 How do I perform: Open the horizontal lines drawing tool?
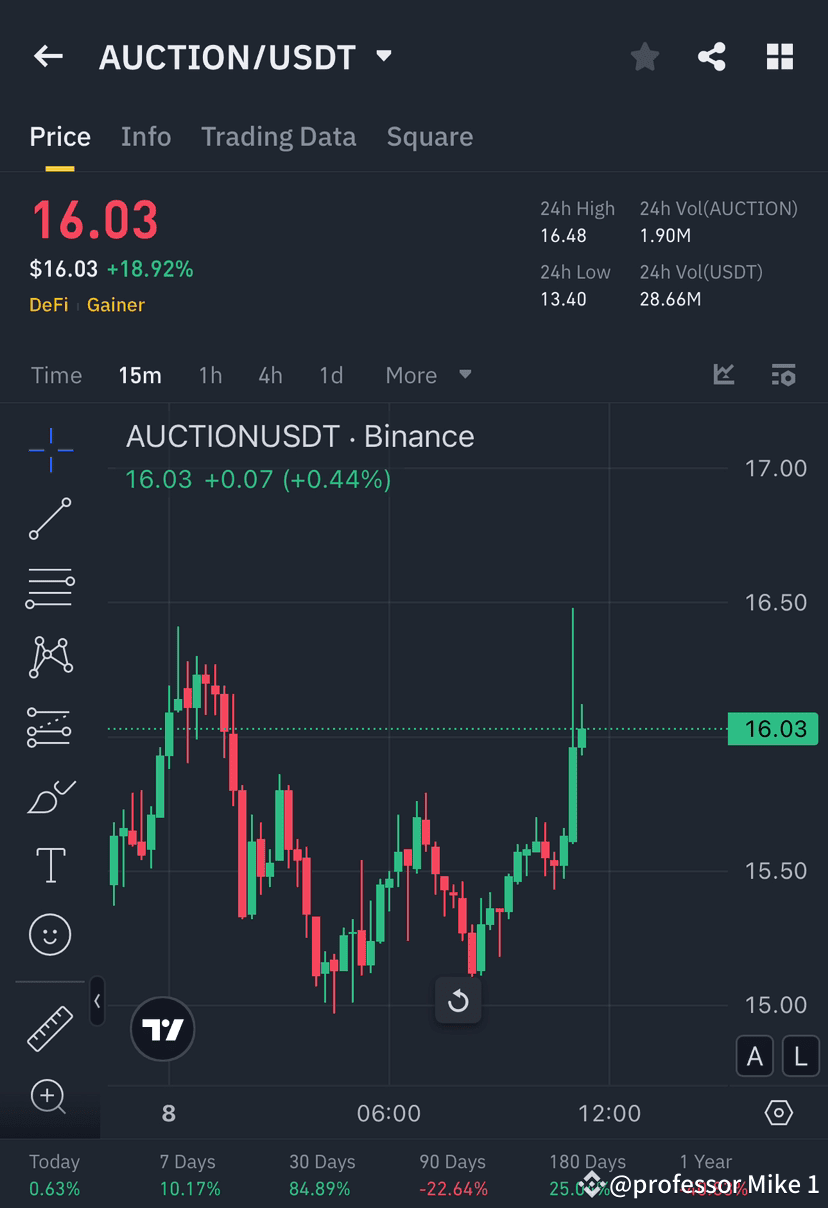(x=50, y=587)
